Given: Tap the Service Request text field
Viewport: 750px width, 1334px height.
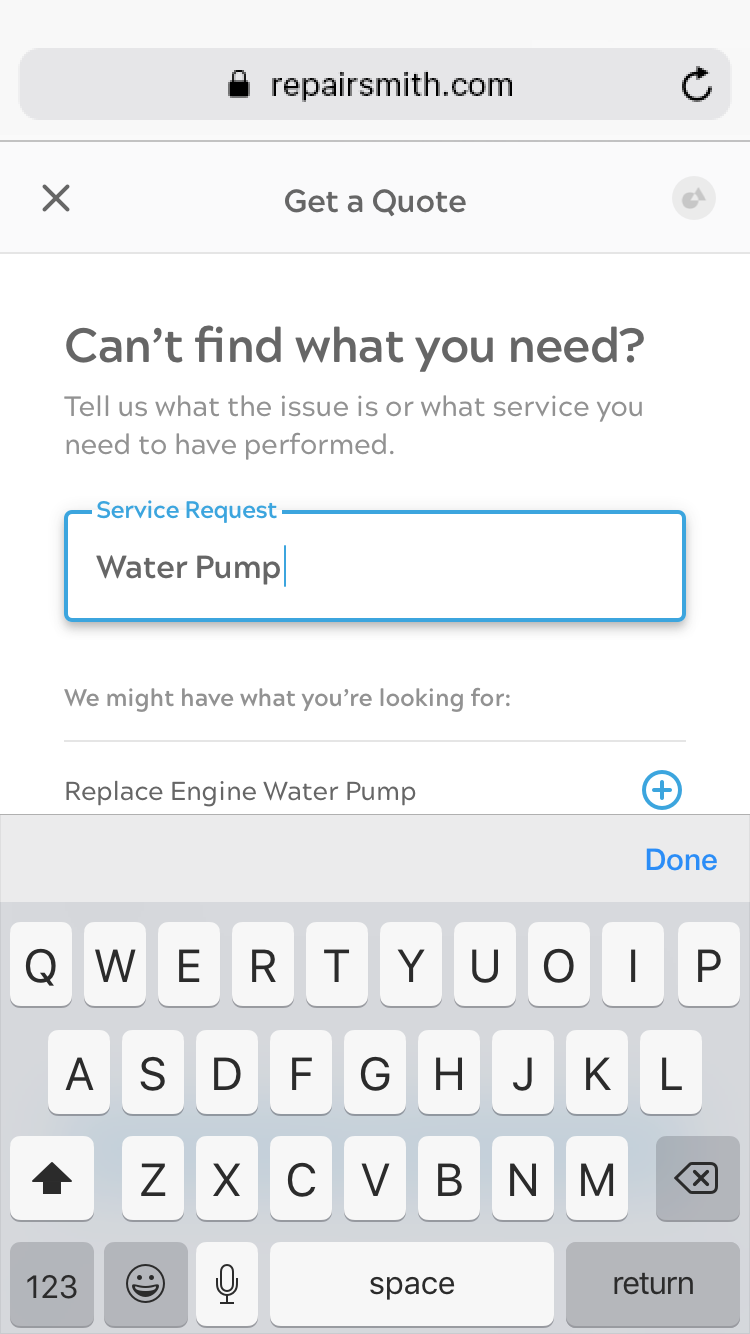Looking at the screenshot, I should pos(375,567).
